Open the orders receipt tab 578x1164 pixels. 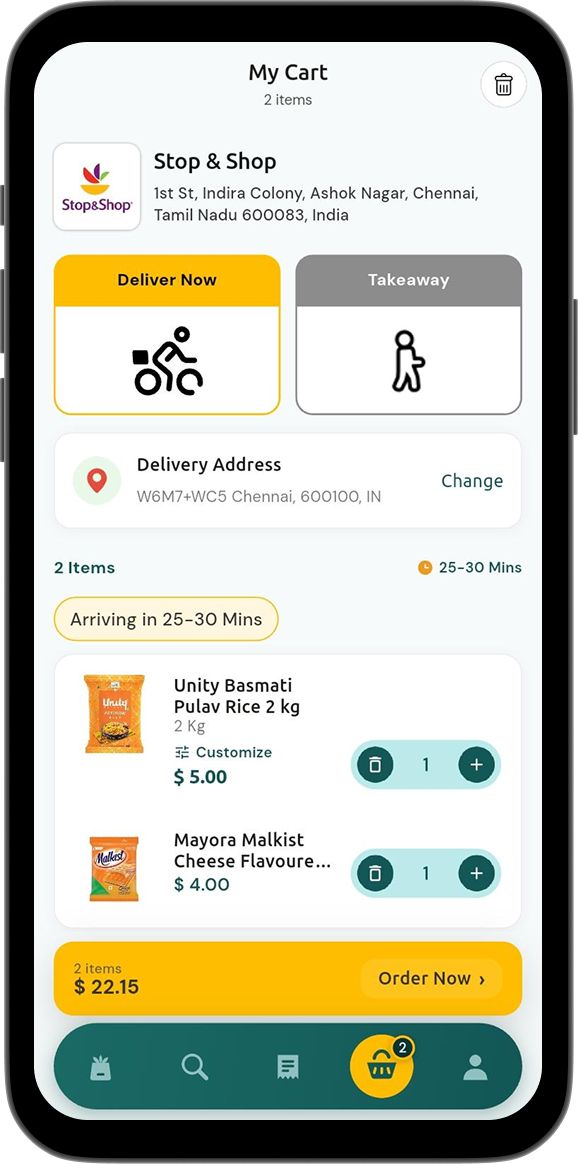[x=288, y=1067]
